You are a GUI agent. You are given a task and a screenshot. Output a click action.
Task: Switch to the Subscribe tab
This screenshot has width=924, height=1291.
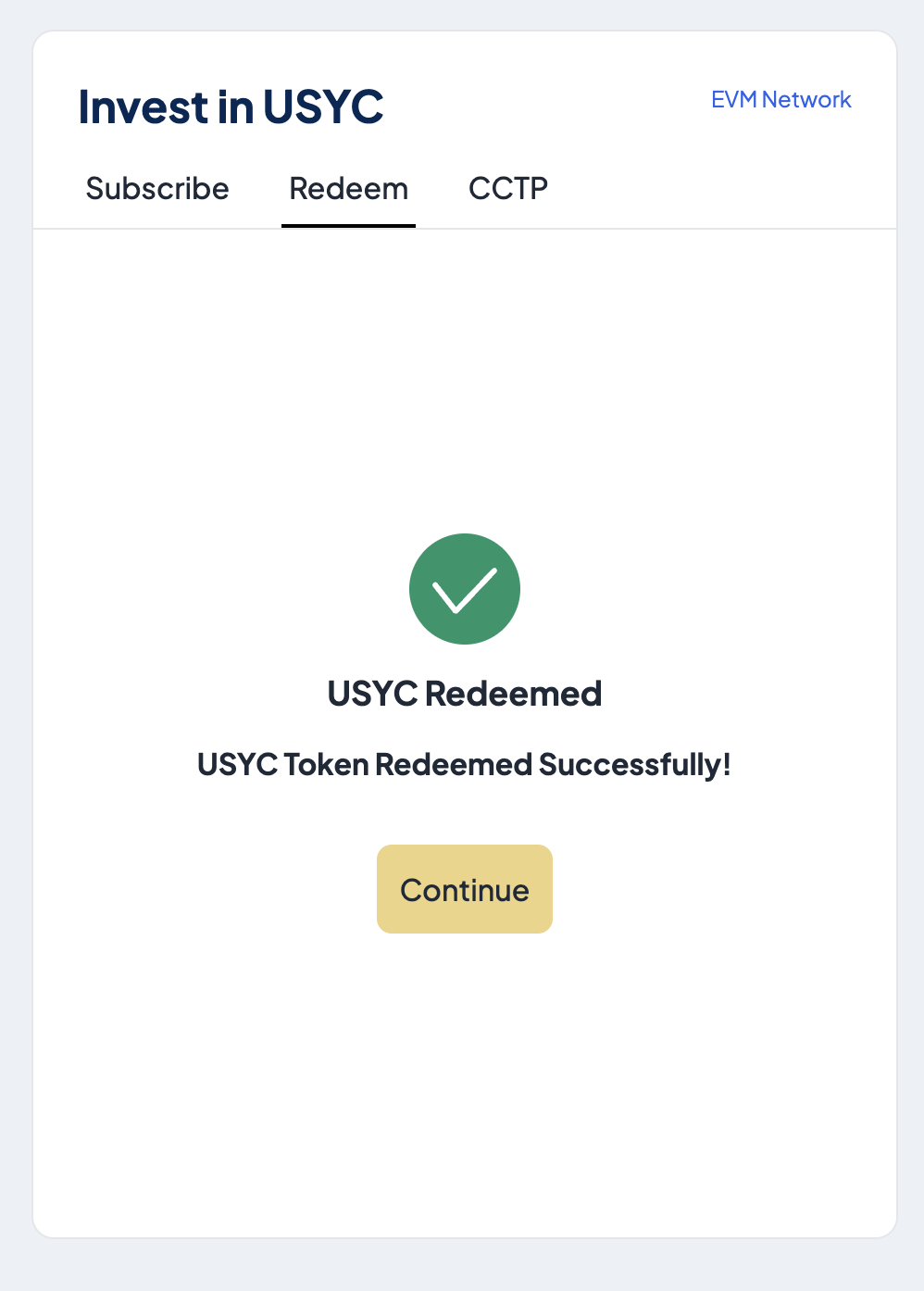156,188
